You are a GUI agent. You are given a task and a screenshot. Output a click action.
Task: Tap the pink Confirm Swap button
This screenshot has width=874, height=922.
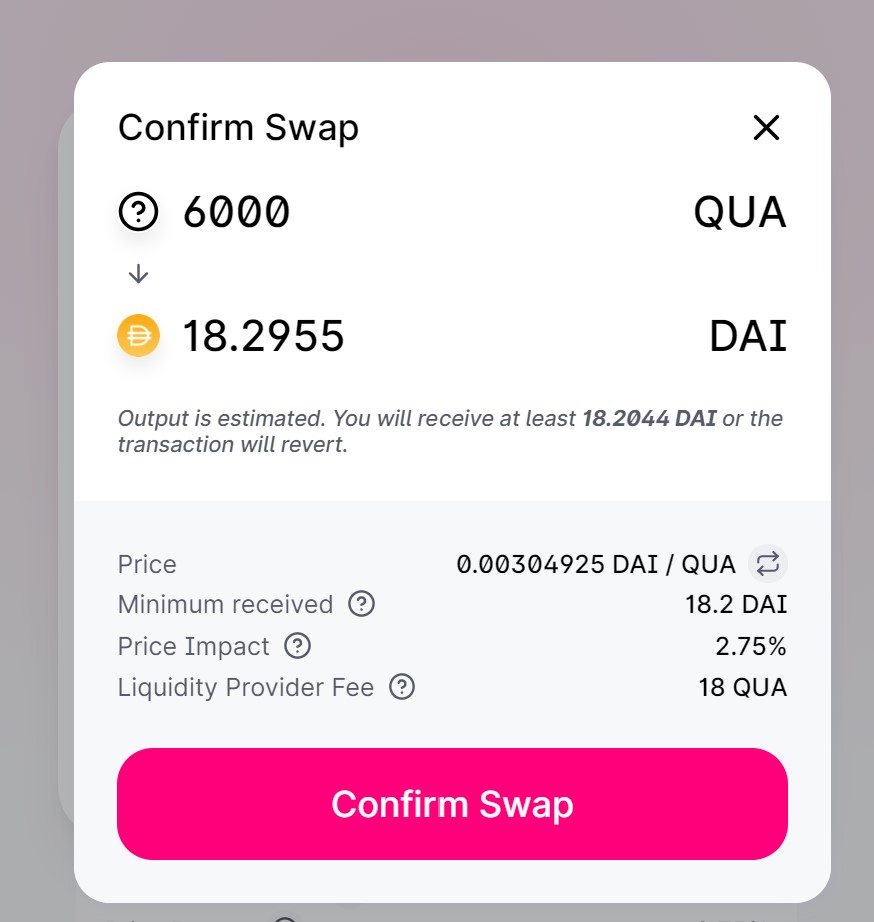(x=452, y=804)
